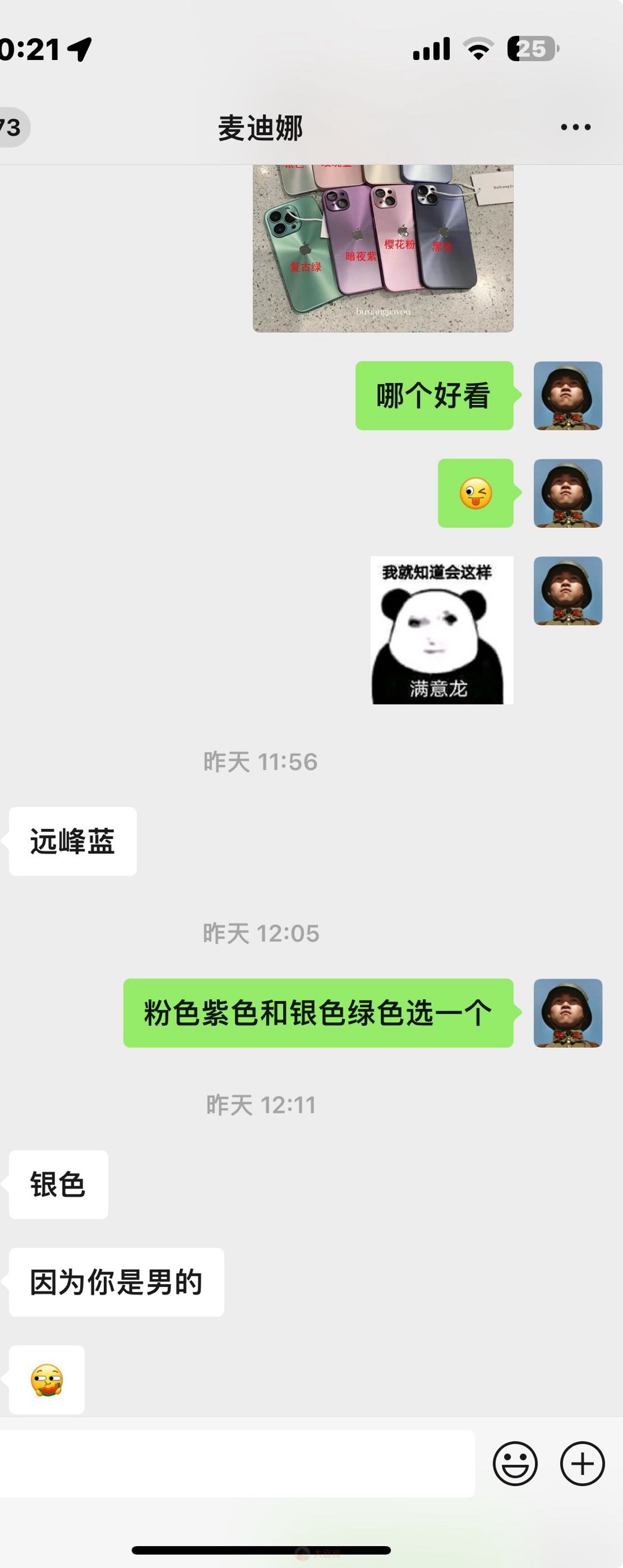
Task: Open the three-dot chat info menu
Action: (575, 127)
